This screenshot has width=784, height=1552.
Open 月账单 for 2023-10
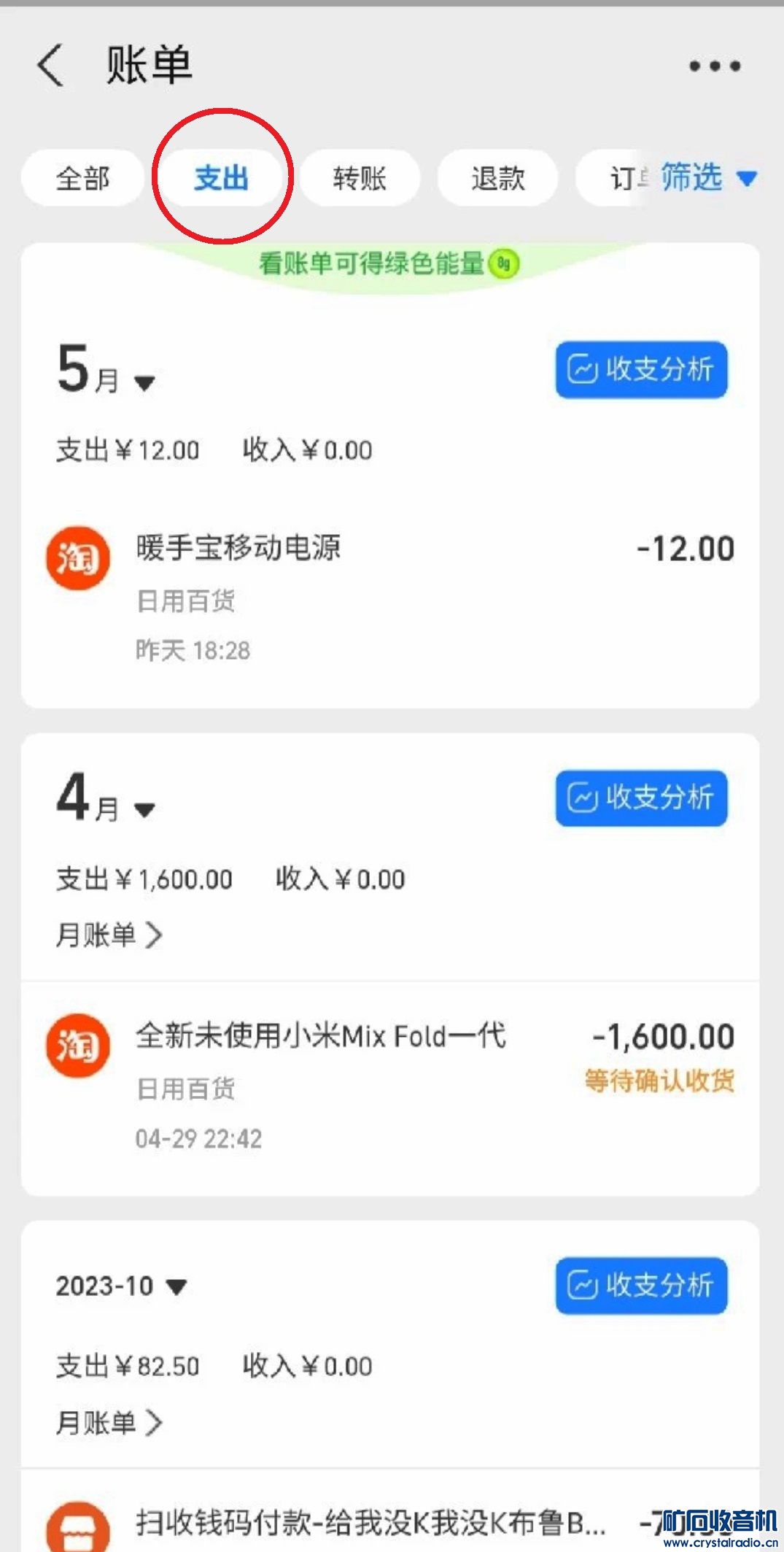[109, 1422]
